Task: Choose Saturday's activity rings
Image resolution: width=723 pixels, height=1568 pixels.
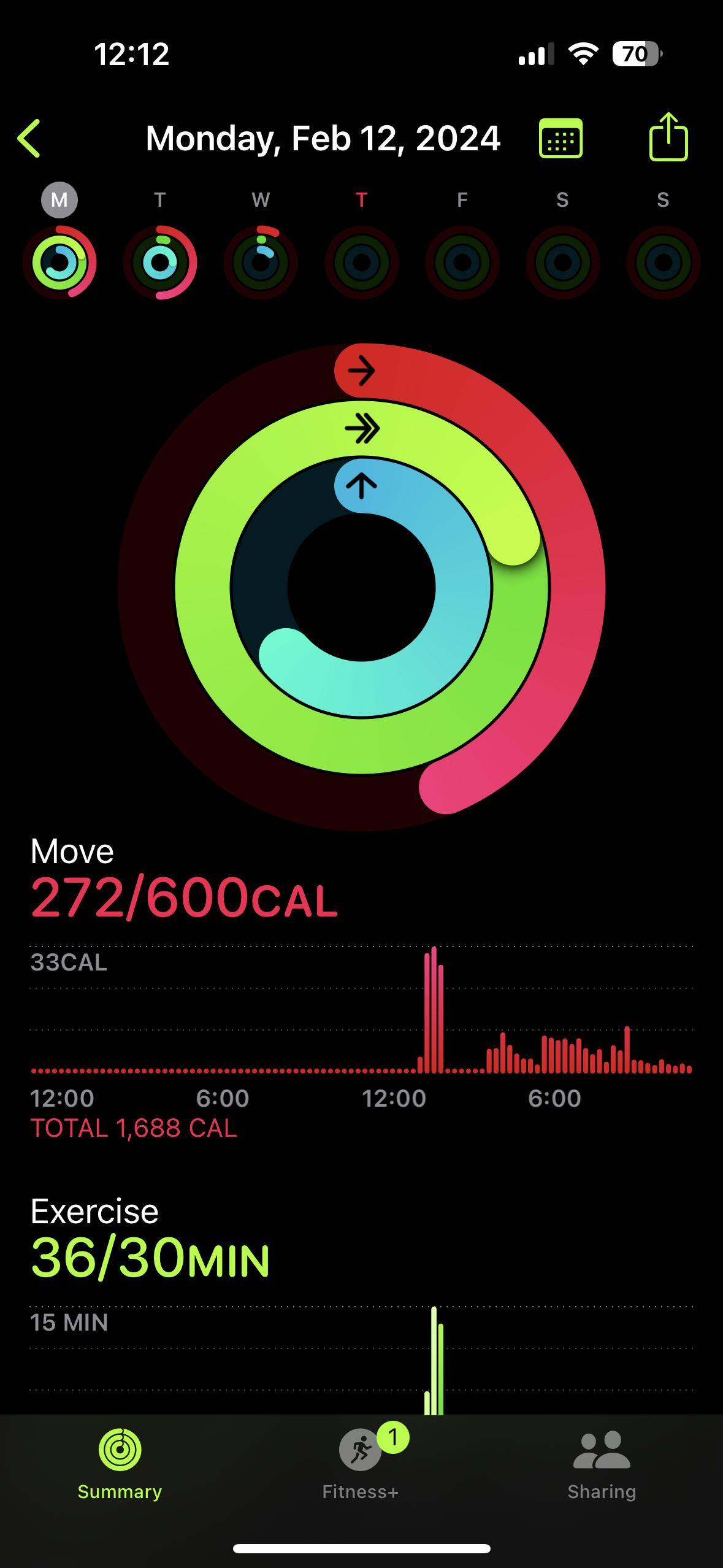Action: click(562, 262)
